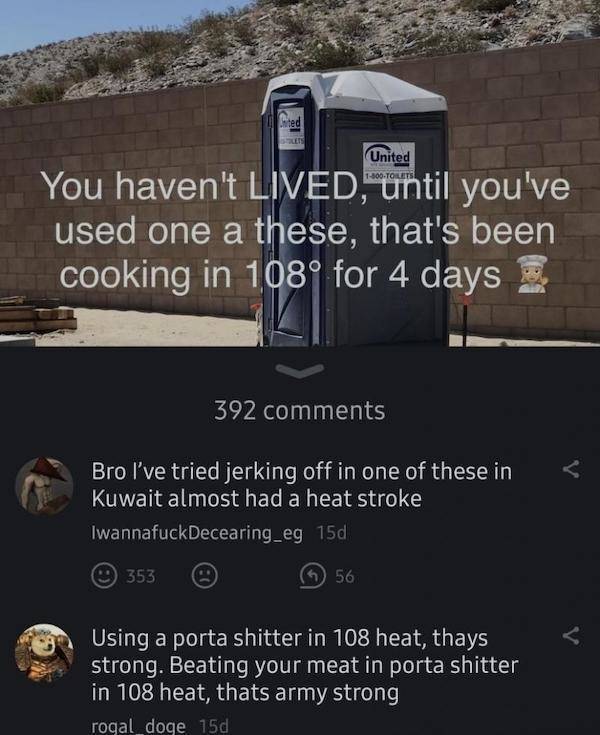Smile-react to IwannafuckDecearing_eg's comment

tap(103, 576)
